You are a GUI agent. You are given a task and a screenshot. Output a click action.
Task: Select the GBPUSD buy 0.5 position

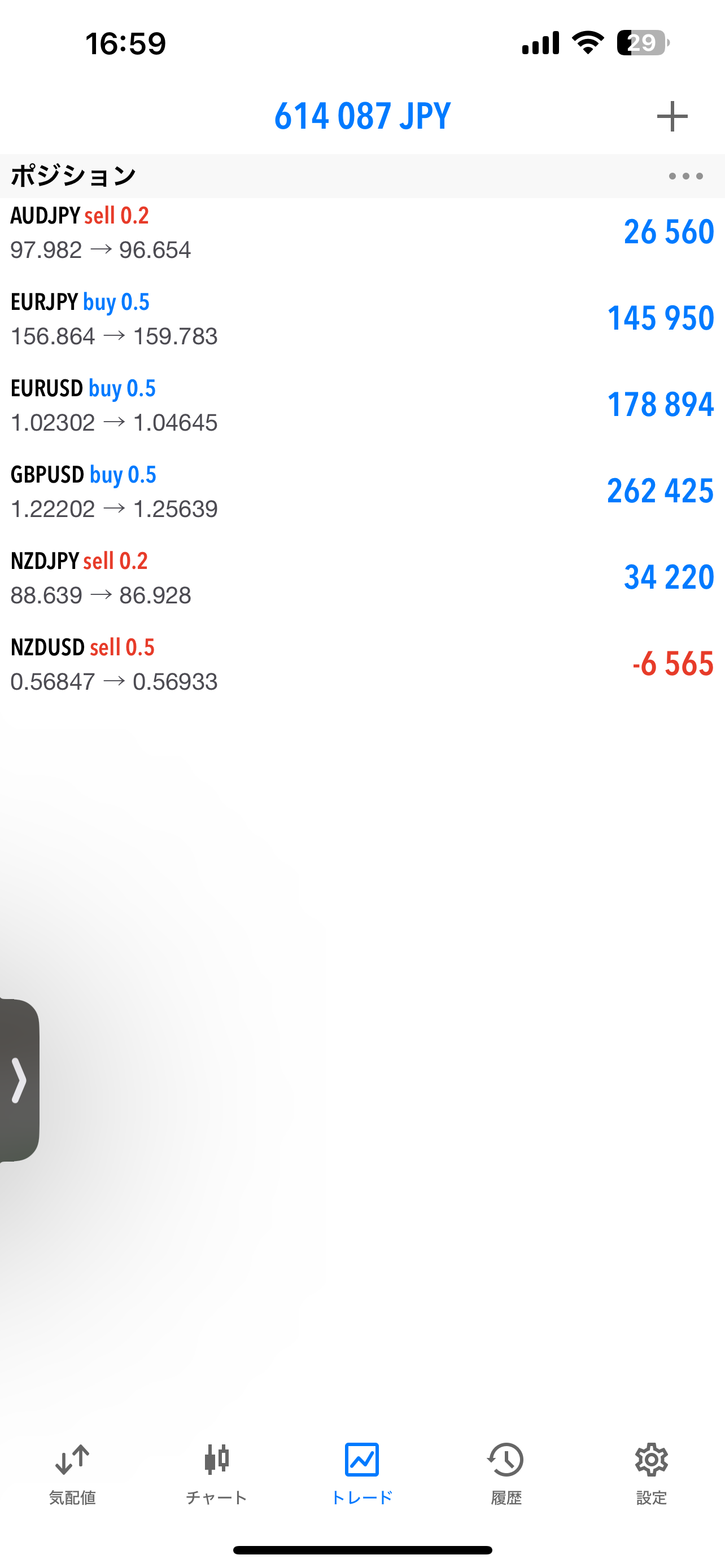362,492
